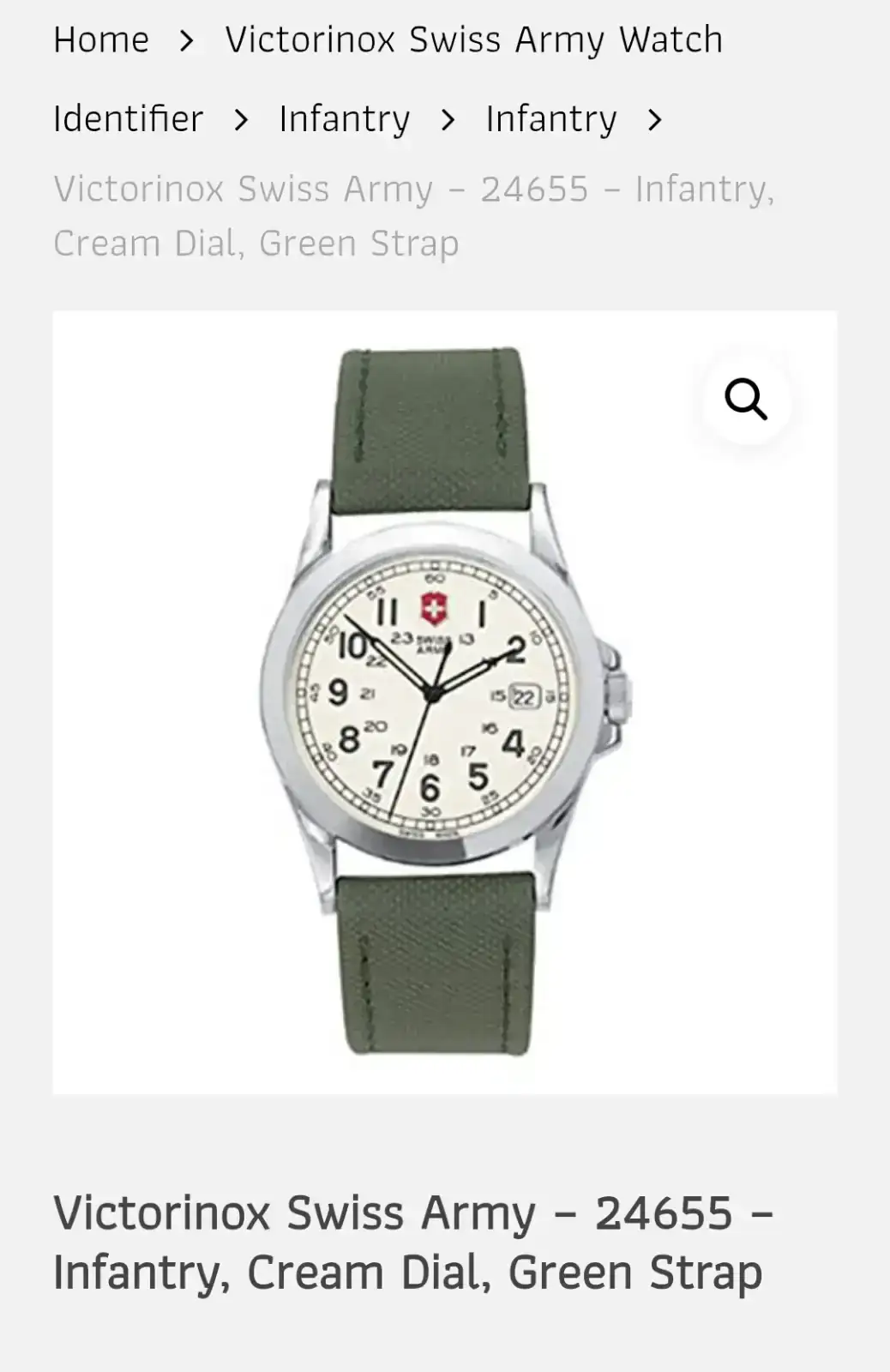Screen dimensions: 890x1372
Task: Zoom the product image with magnifier icon
Action: [745, 400]
